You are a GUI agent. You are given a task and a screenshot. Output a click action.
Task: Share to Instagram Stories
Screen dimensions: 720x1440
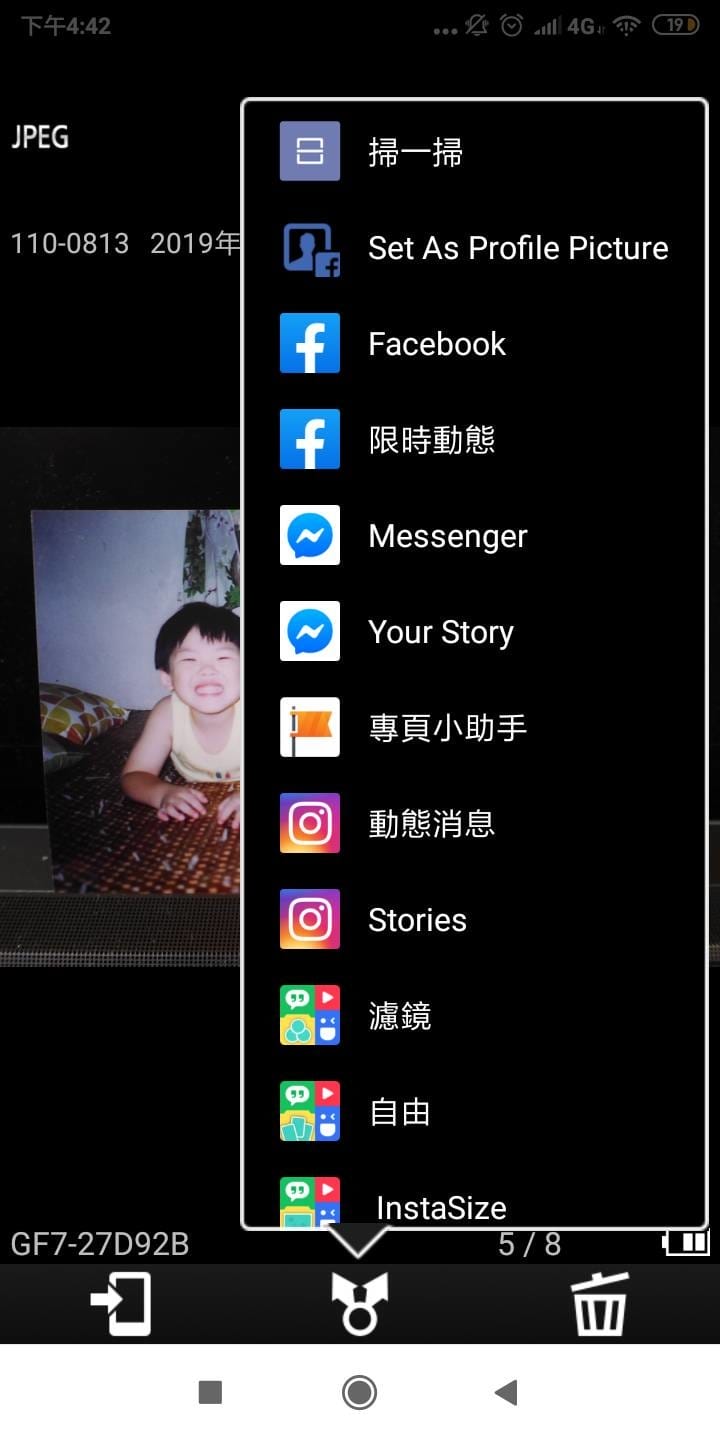(x=416, y=920)
